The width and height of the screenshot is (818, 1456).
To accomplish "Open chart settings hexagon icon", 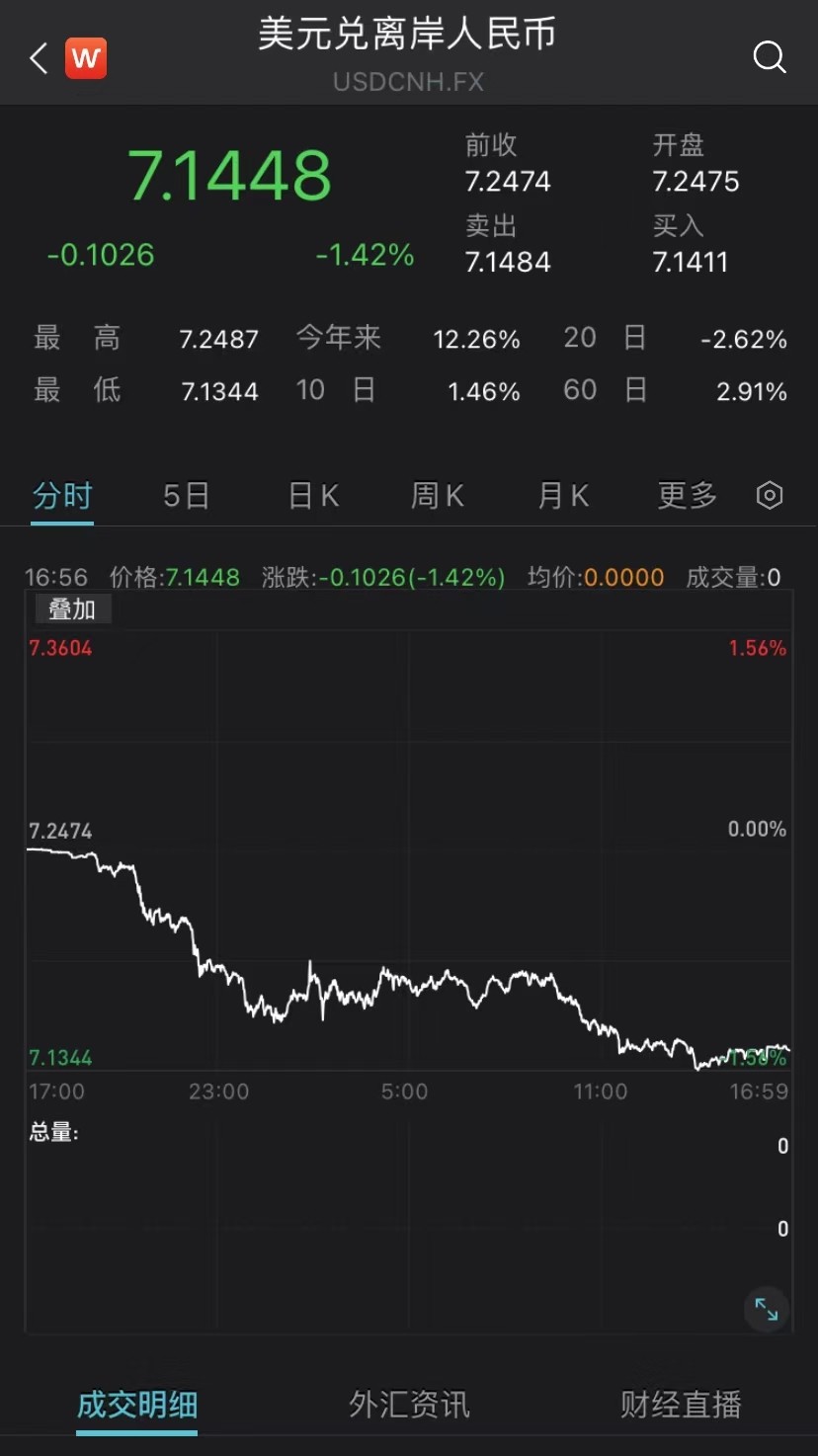I will [770, 495].
